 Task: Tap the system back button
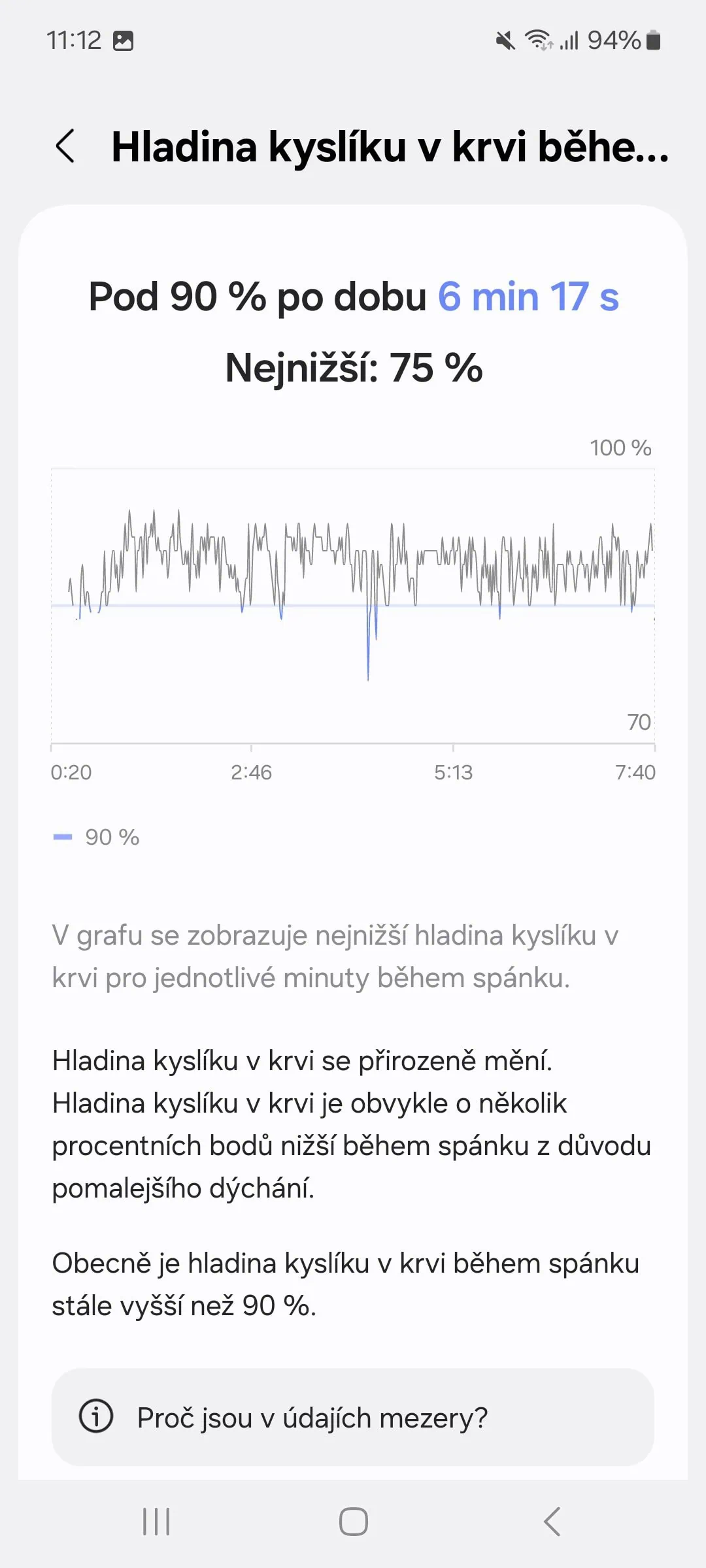click(552, 1522)
